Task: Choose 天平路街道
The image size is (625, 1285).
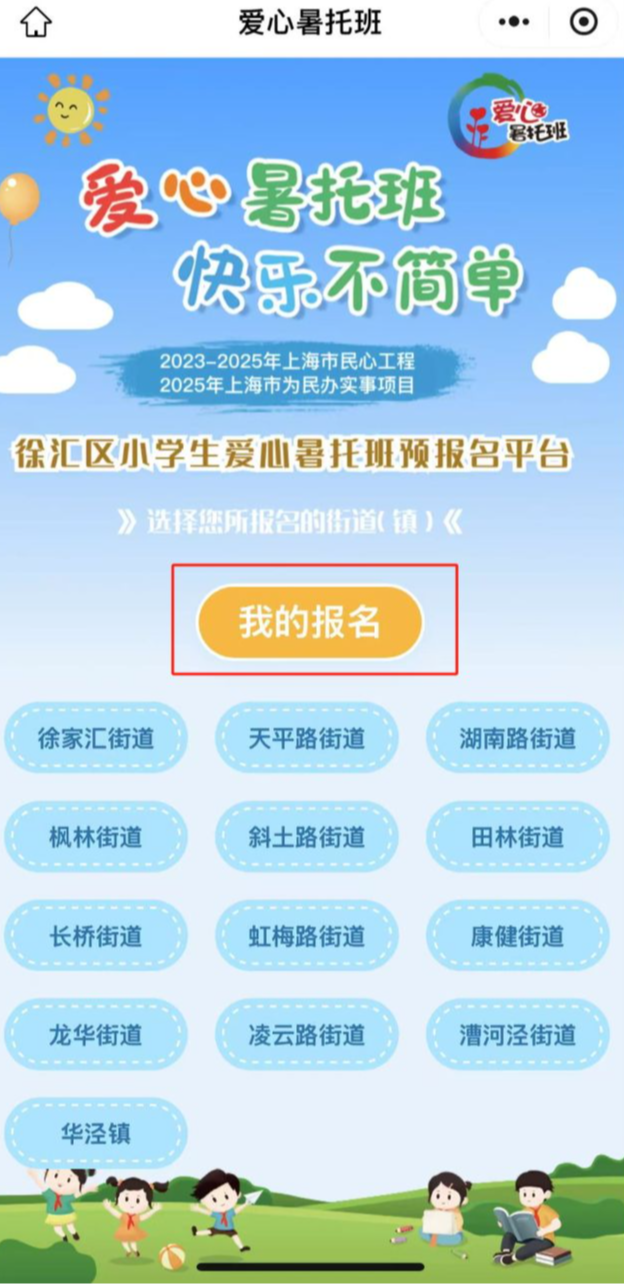Action: [x=307, y=738]
